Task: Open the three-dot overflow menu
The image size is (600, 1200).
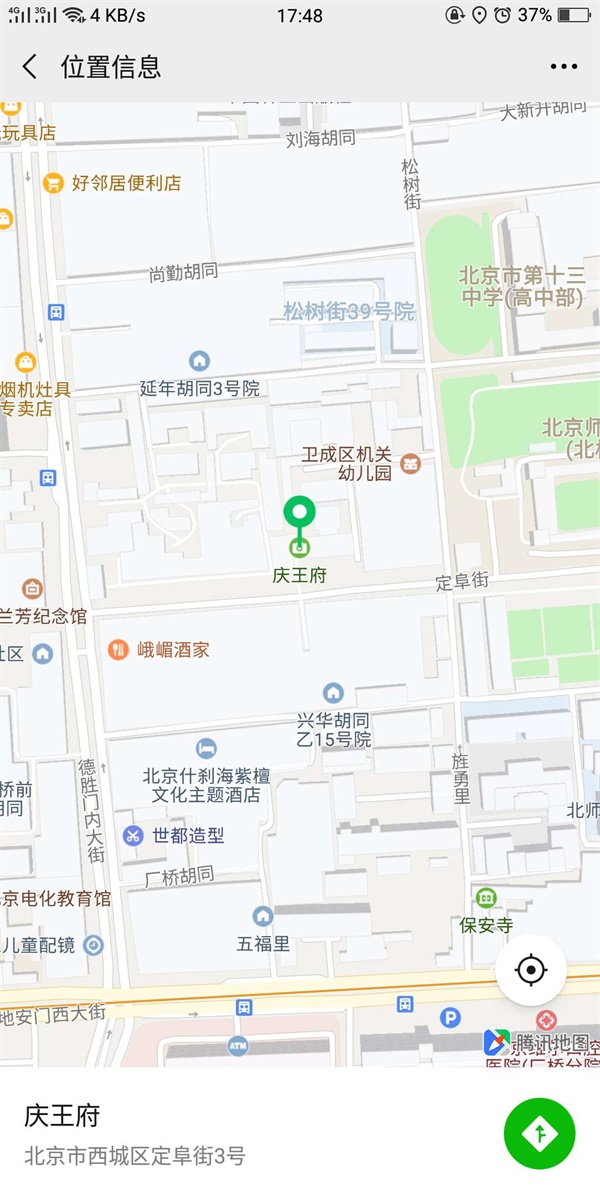Action: point(564,67)
